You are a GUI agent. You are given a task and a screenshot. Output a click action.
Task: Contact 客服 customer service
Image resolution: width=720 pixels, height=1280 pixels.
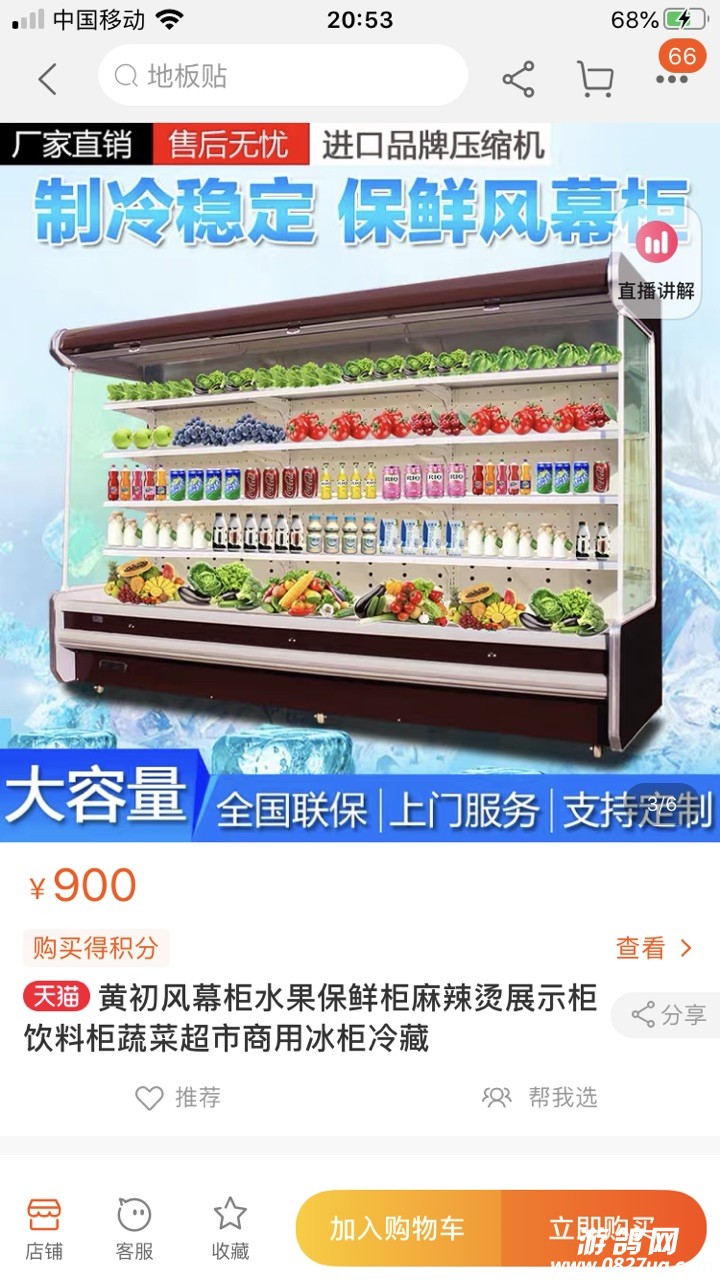(x=135, y=1228)
